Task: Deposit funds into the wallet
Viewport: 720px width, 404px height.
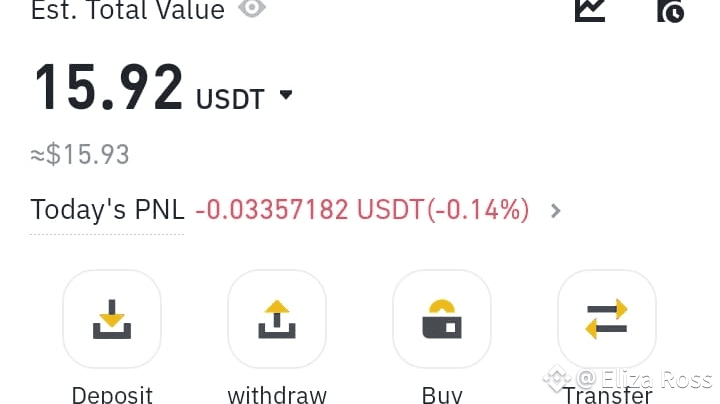Action: pyautogui.click(x=112, y=320)
